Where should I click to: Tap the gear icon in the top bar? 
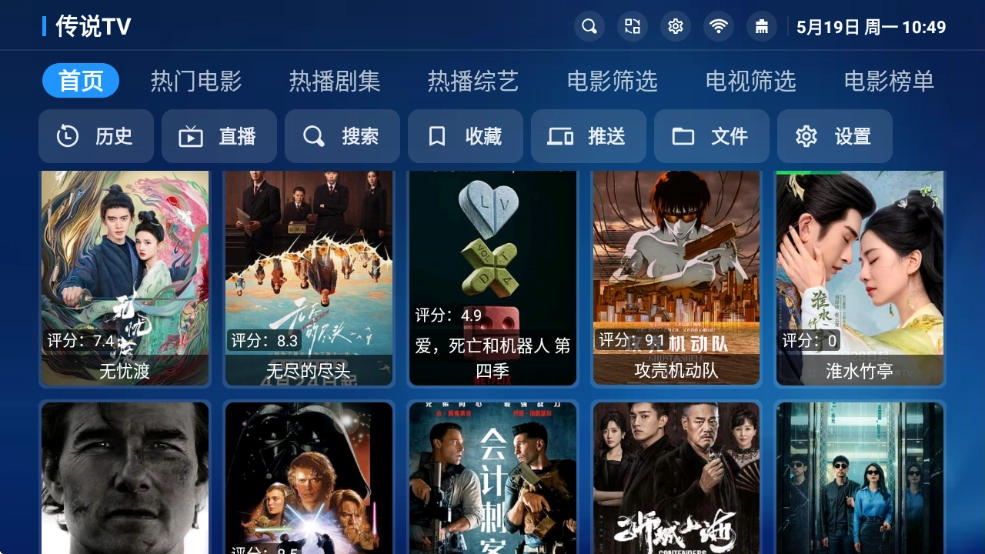[675, 26]
